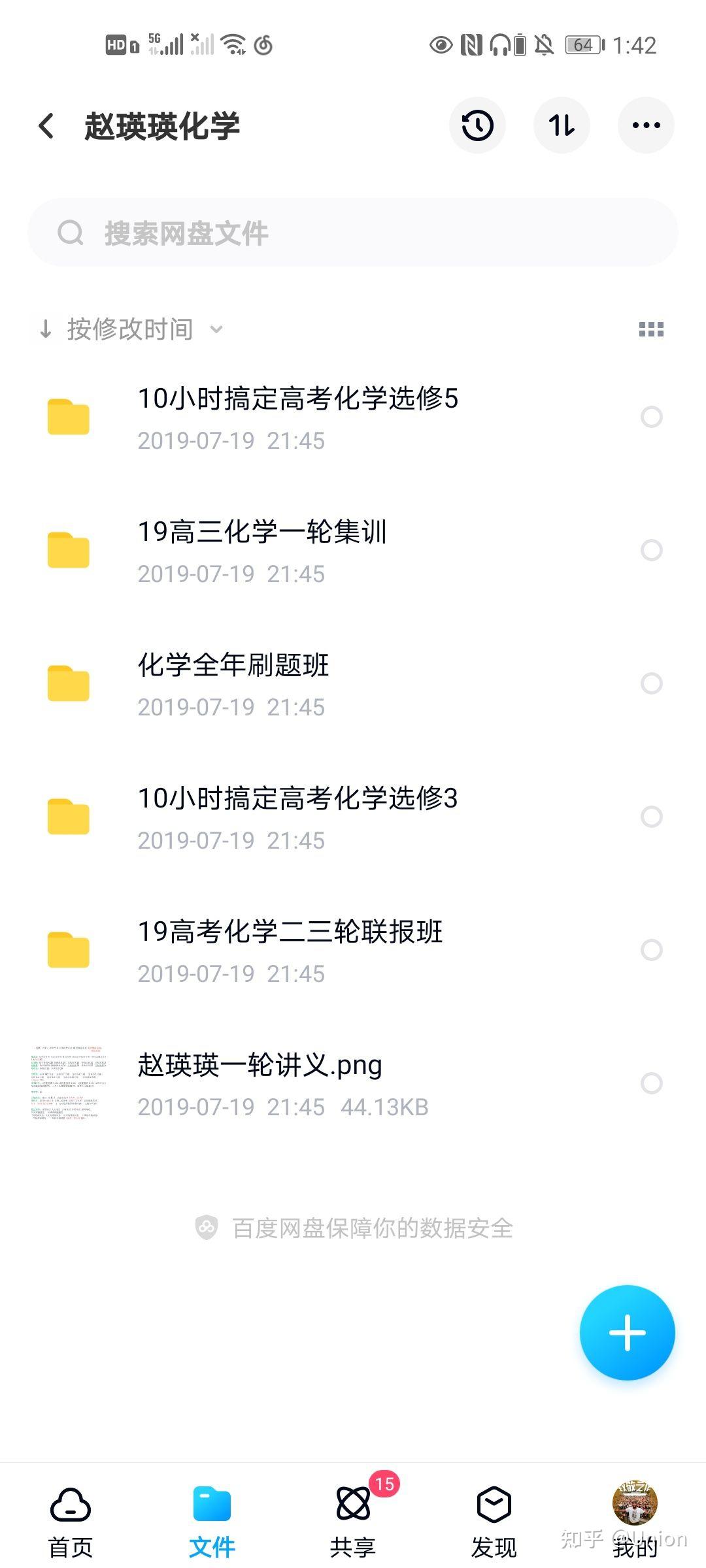Screen dimensions: 706x1568
Task: Go back from 赵瑛瑛化学 folder
Action: 46,126
